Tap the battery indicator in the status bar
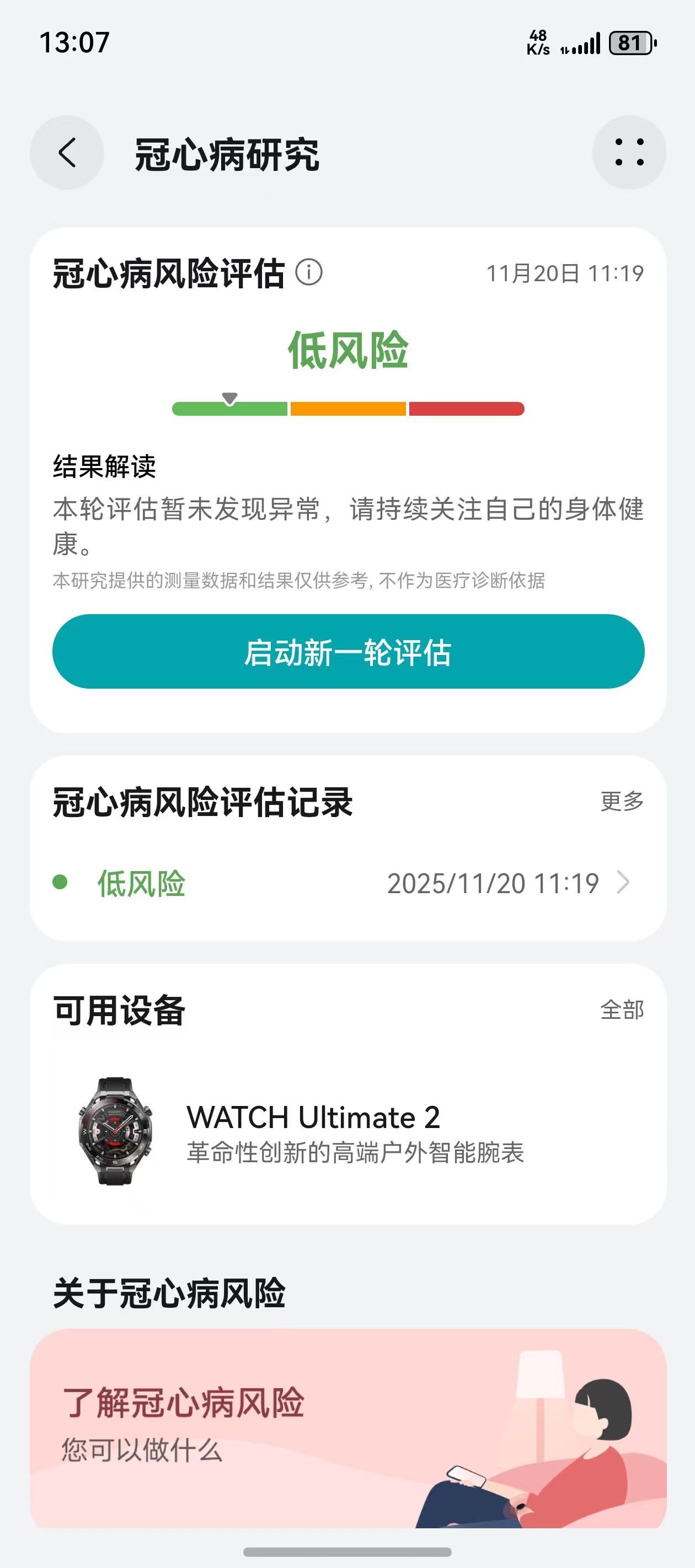 tap(630, 41)
